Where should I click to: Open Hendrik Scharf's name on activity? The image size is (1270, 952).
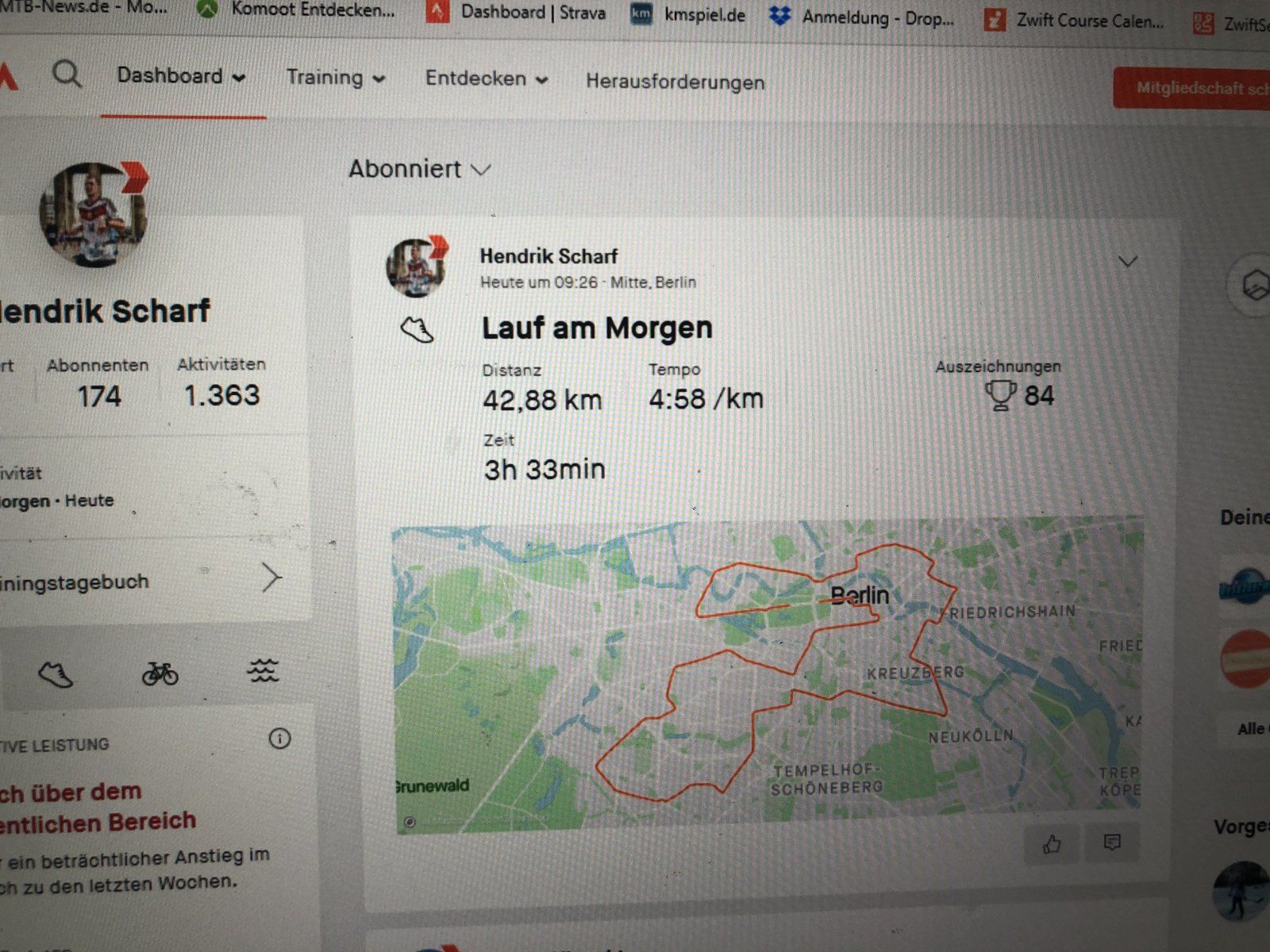click(548, 256)
